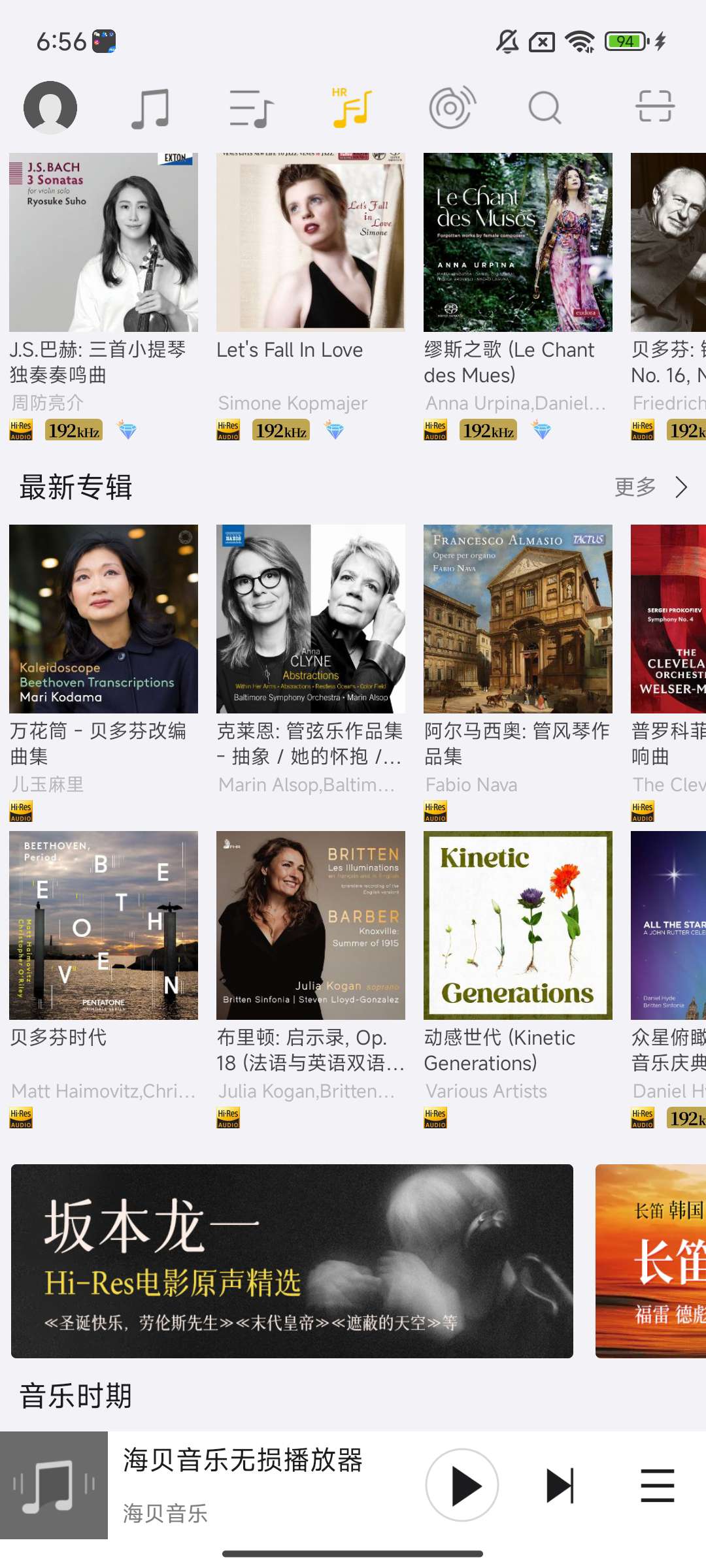The height and width of the screenshot is (1568, 706).
Task: Open the play queue menu
Action: [x=657, y=1485]
